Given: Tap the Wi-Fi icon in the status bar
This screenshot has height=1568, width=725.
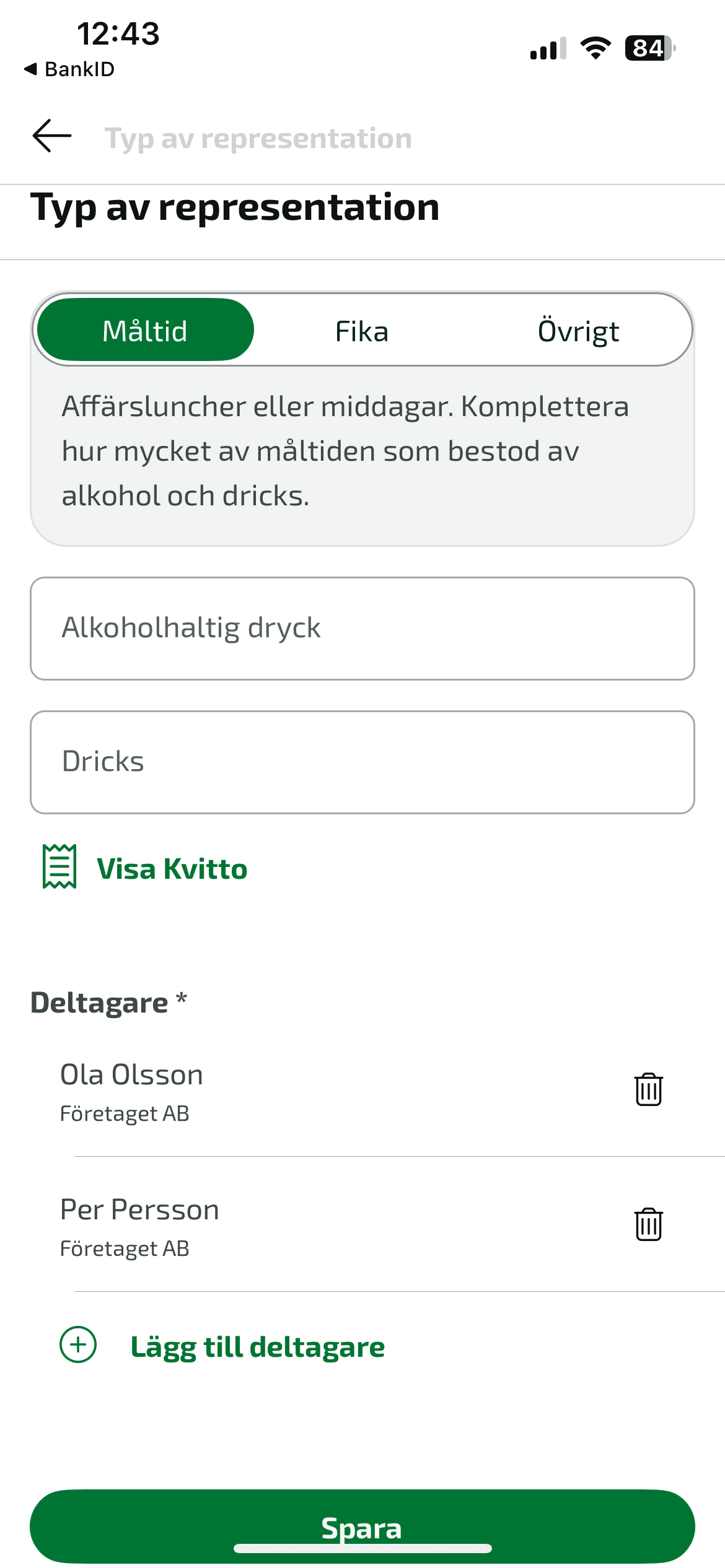Looking at the screenshot, I should pos(595,48).
